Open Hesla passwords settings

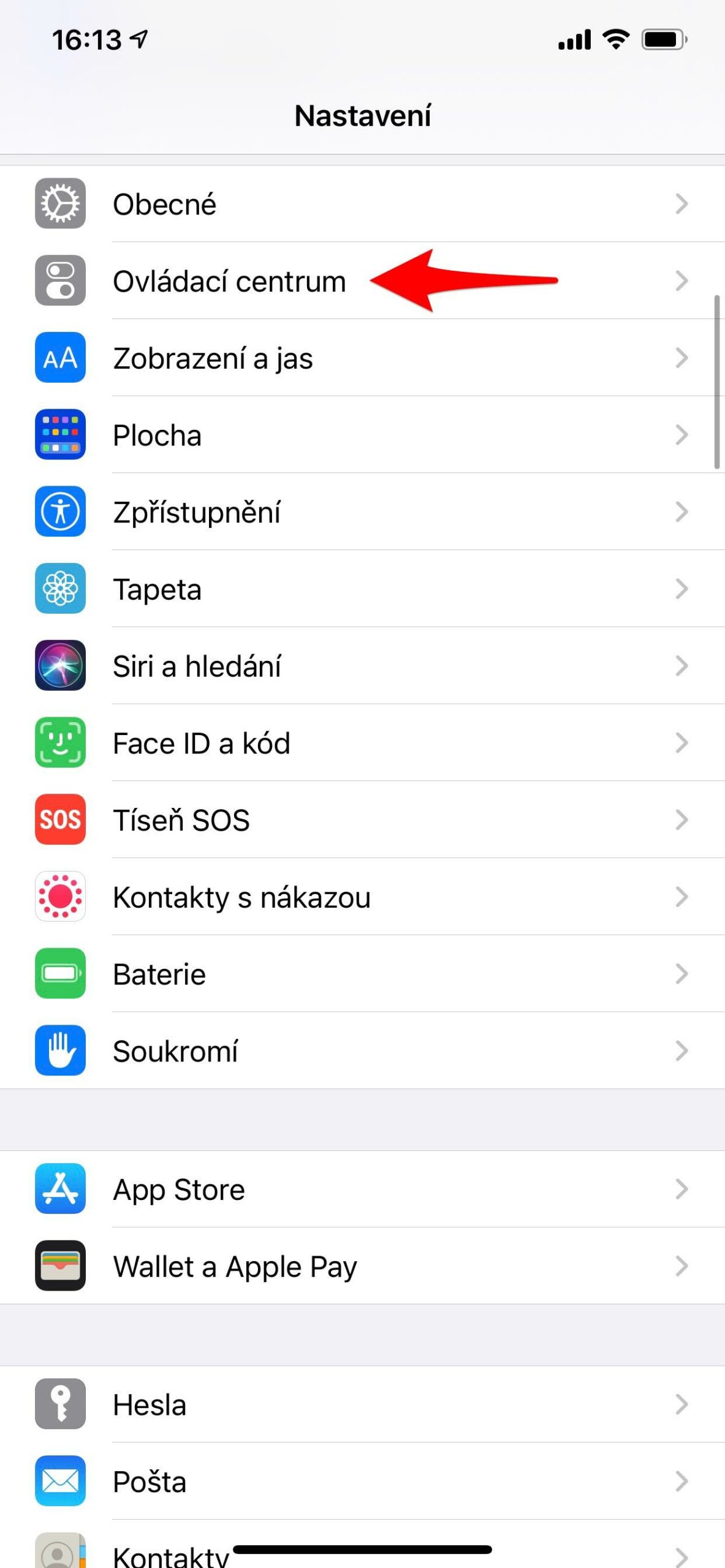tap(362, 1405)
